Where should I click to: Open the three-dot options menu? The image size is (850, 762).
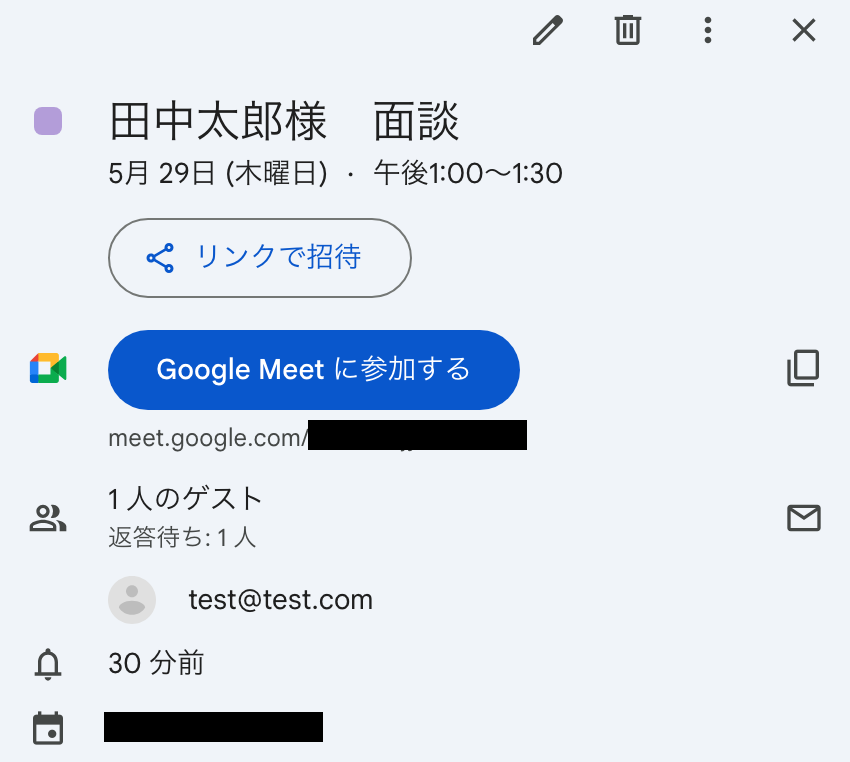tap(707, 31)
